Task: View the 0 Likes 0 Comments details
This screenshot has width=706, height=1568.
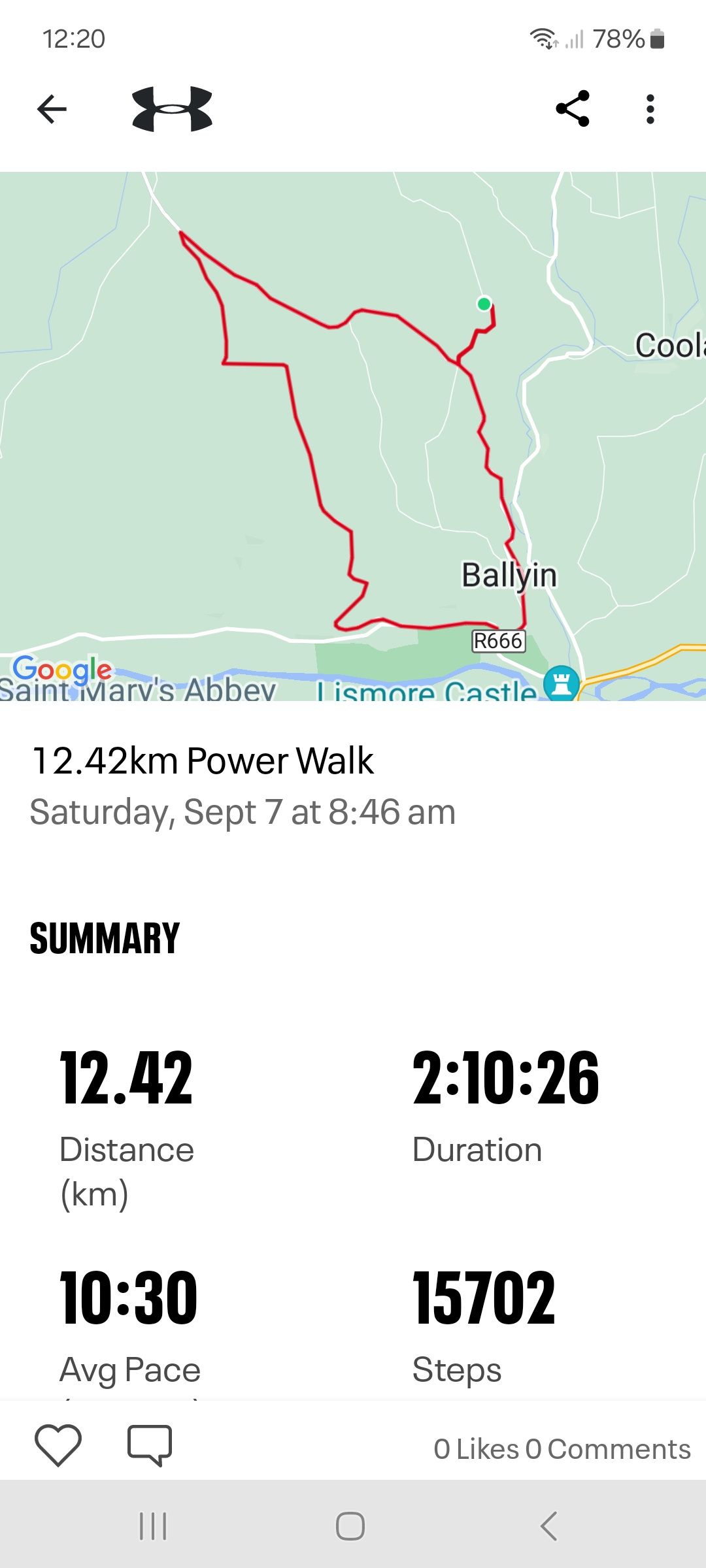Action: 562,1449
